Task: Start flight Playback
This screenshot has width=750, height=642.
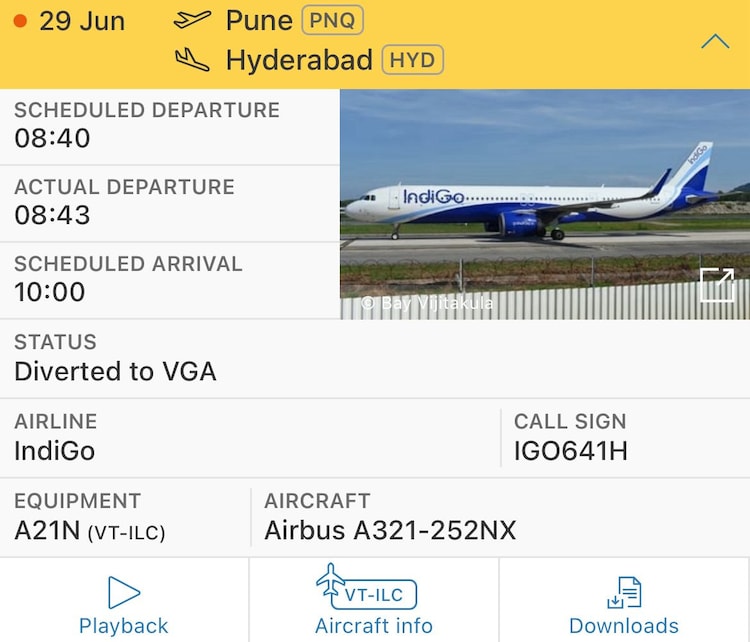Action: pyautogui.click(x=124, y=604)
